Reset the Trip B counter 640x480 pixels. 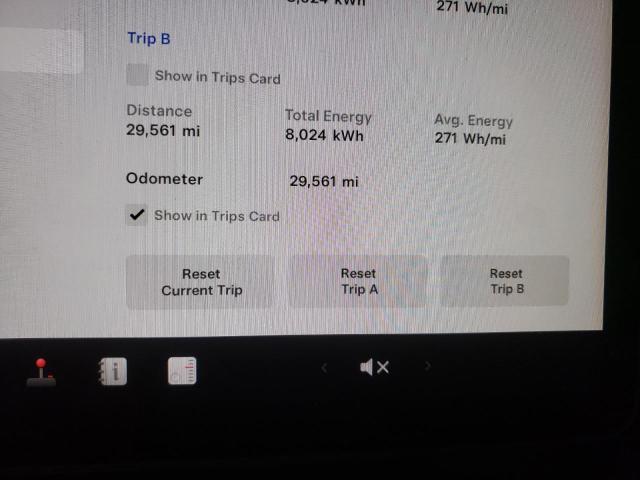pyautogui.click(x=506, y=282)
